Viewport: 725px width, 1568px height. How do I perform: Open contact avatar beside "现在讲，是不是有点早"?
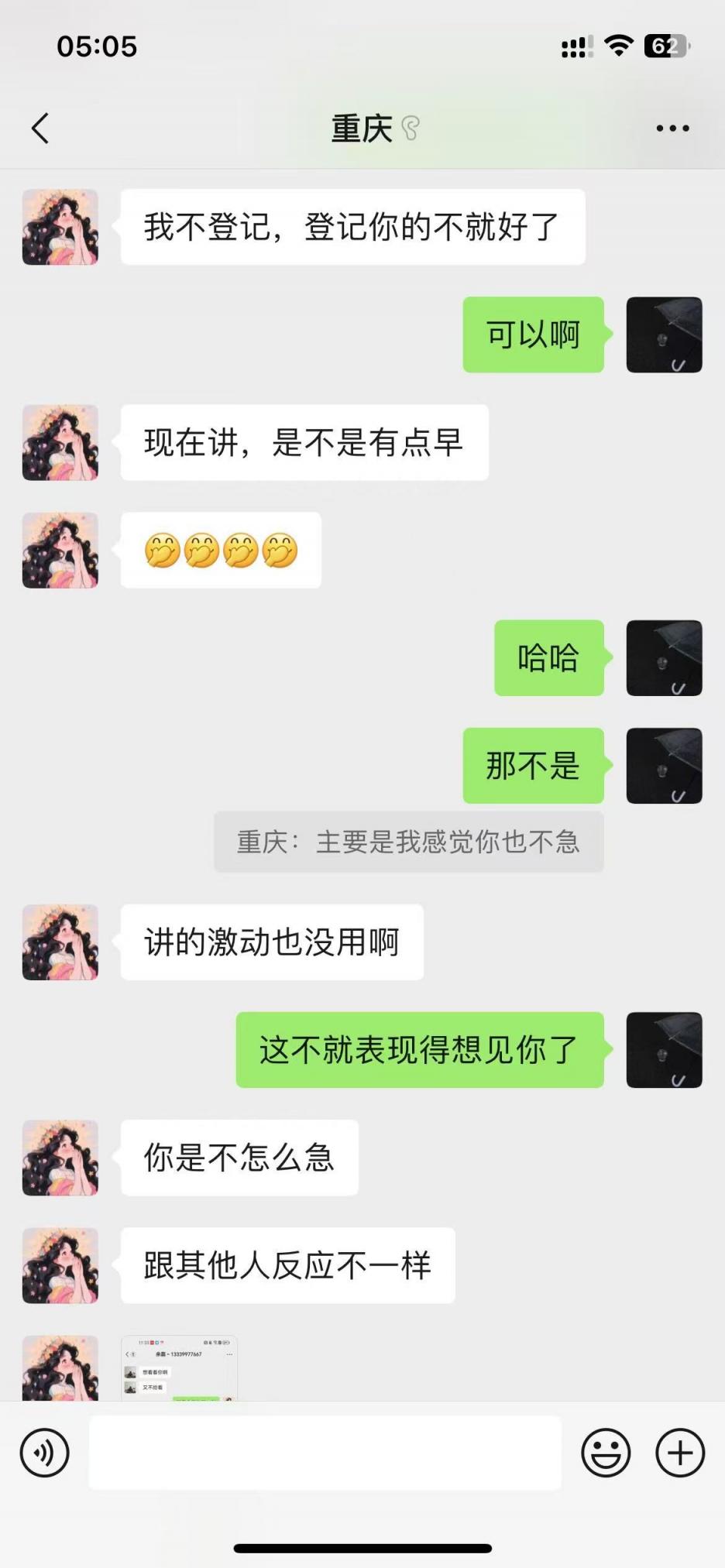pos(60,443)
